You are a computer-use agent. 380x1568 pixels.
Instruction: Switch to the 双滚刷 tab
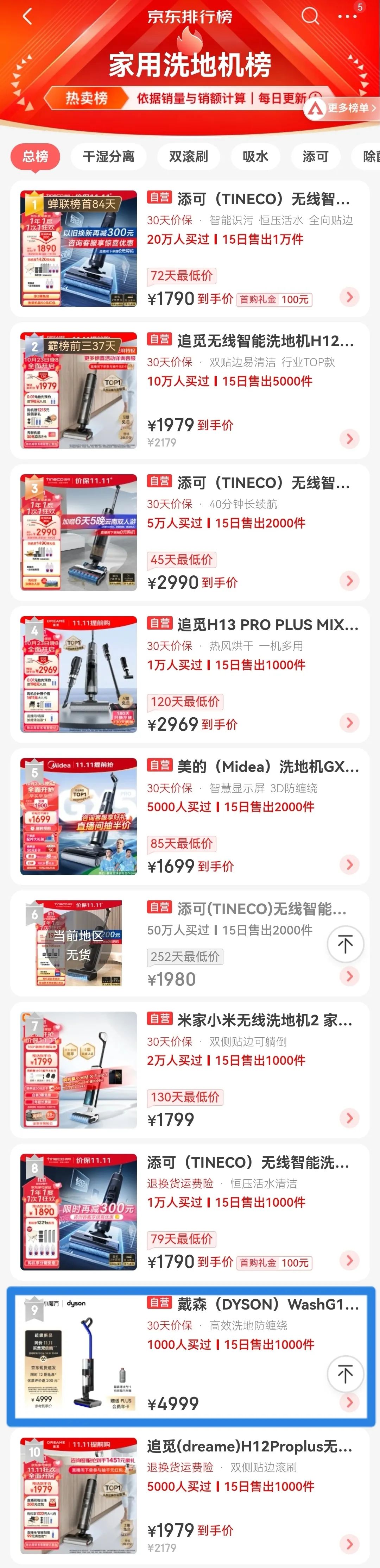(188, 156)
